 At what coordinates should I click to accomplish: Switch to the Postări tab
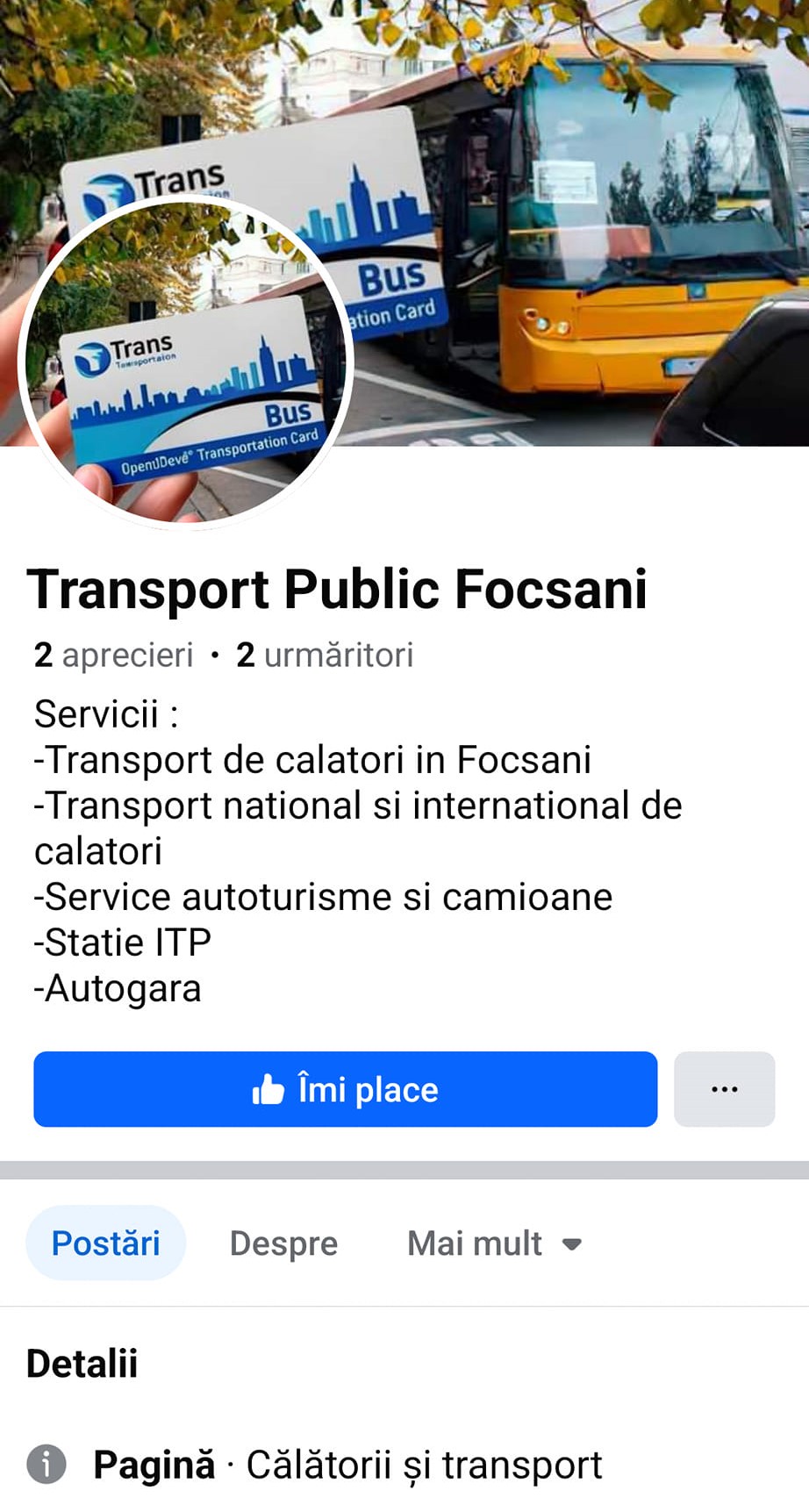[x=105, y=1243]
